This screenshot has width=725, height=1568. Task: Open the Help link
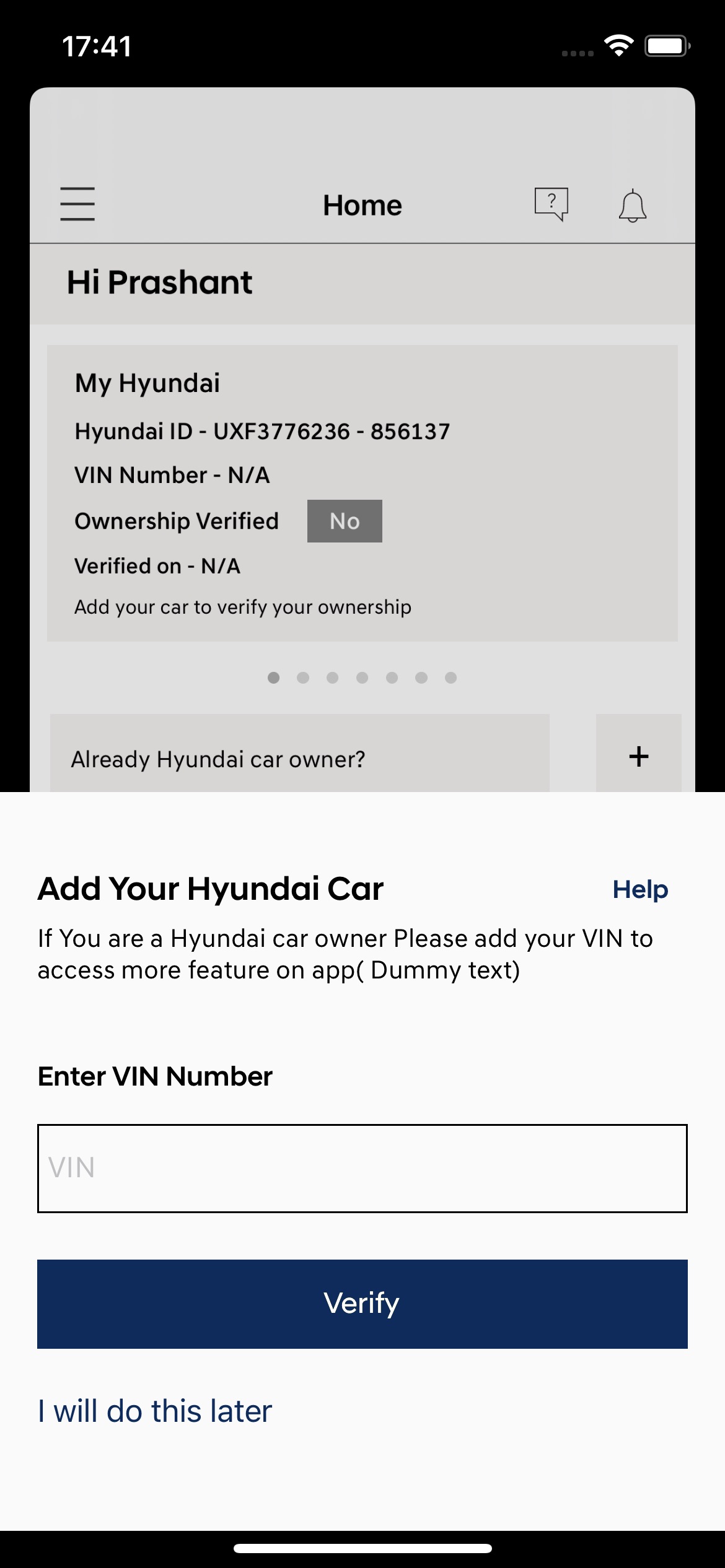[639, 890]
